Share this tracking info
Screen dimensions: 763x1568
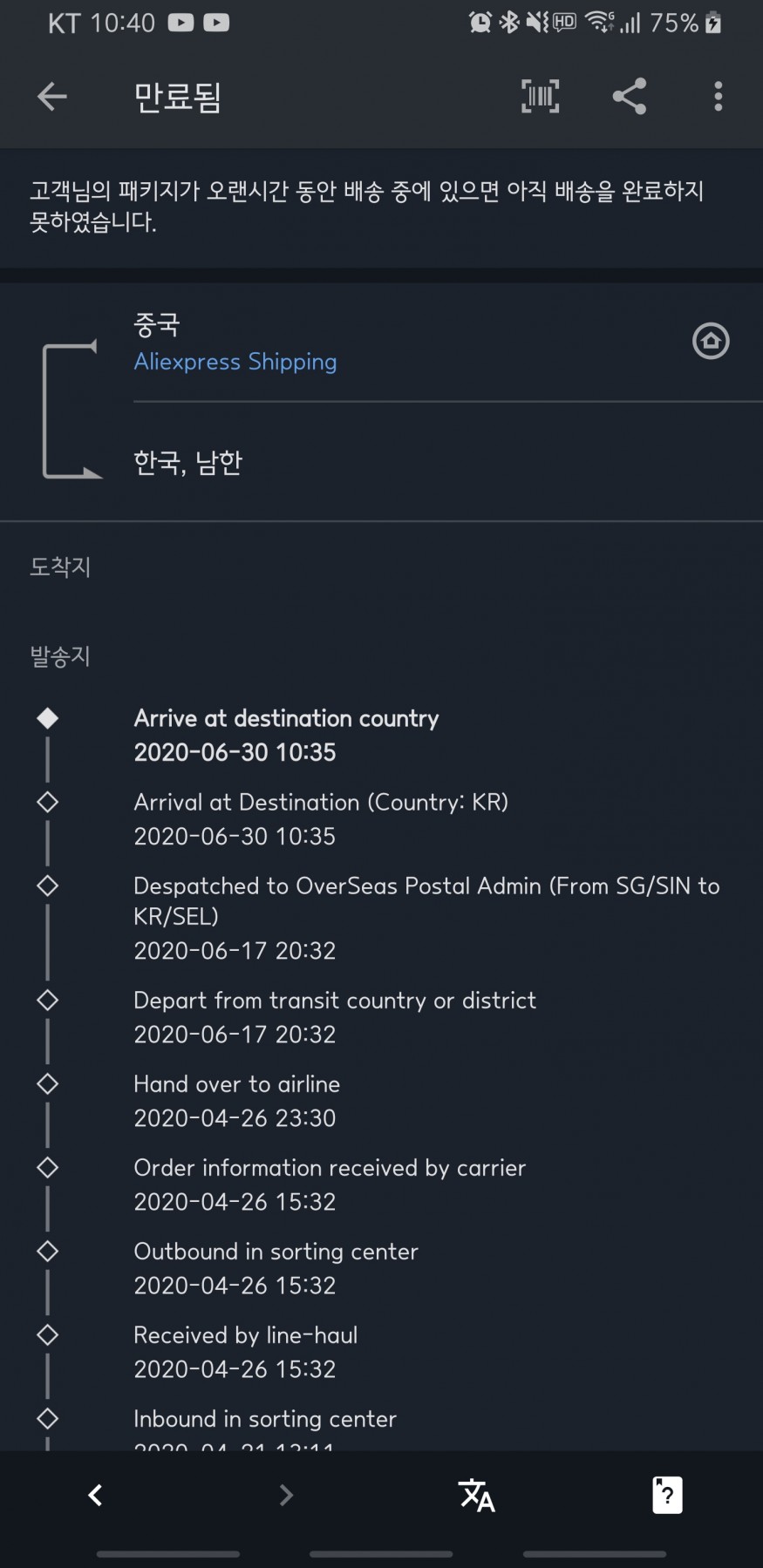click(630, 96)
